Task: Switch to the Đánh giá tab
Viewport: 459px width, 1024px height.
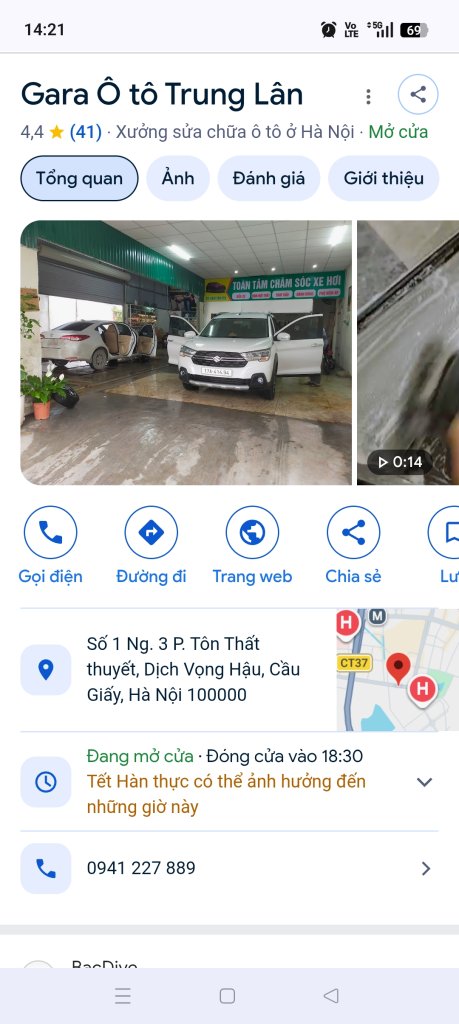Action: [269, 178]
